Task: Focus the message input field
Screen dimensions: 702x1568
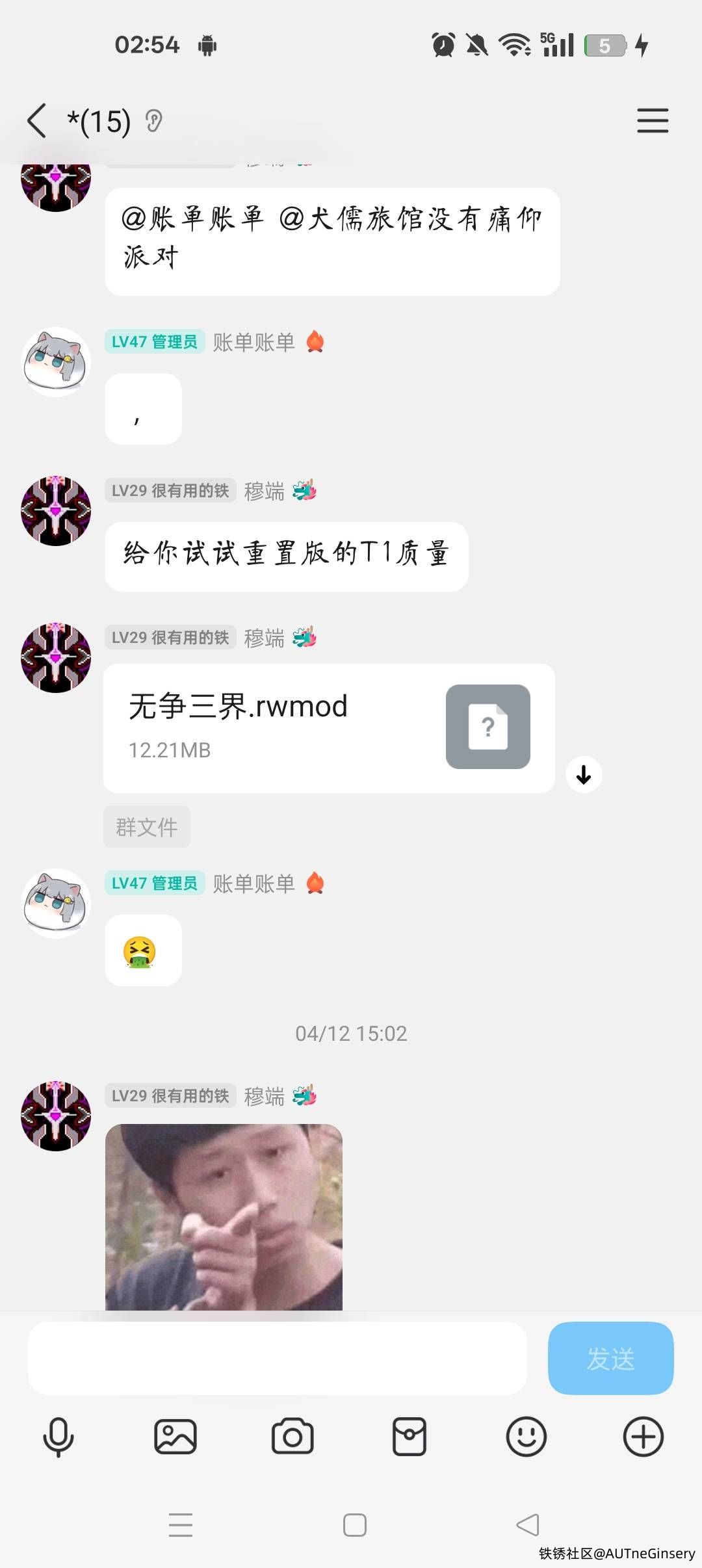Action: [277, 1358]
